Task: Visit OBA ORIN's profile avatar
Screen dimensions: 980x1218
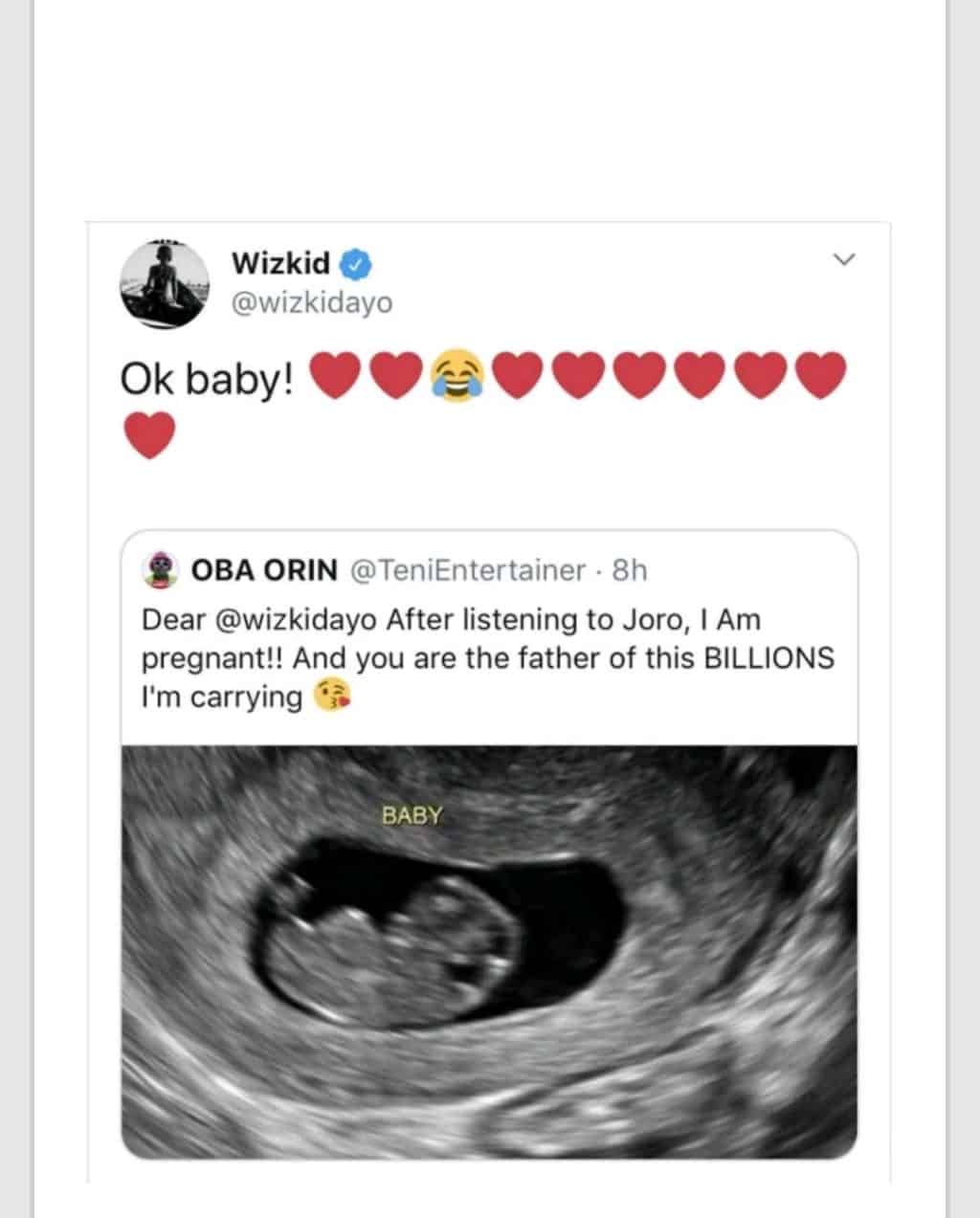Action: (161, 570)
